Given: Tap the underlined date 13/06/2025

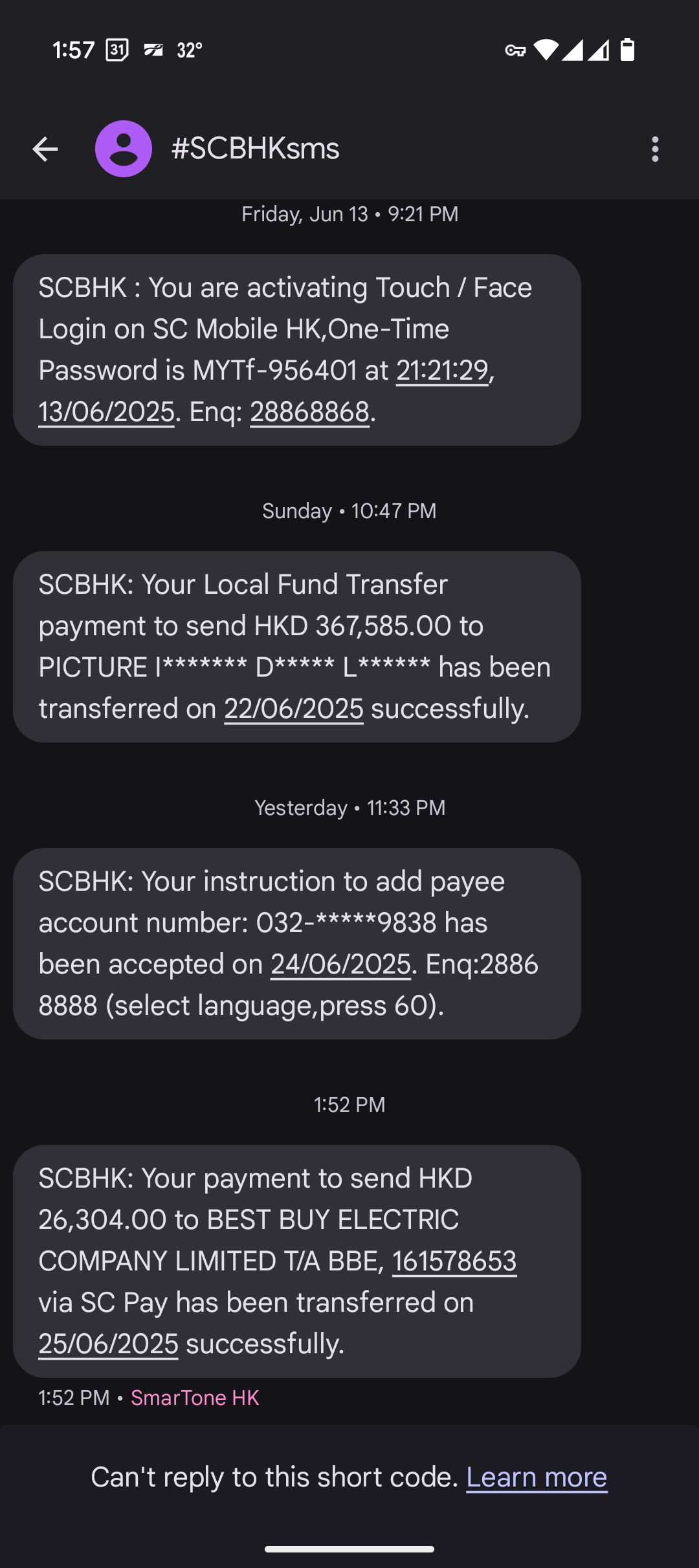Looking at the screenshot, I should (x=107, y=412).
